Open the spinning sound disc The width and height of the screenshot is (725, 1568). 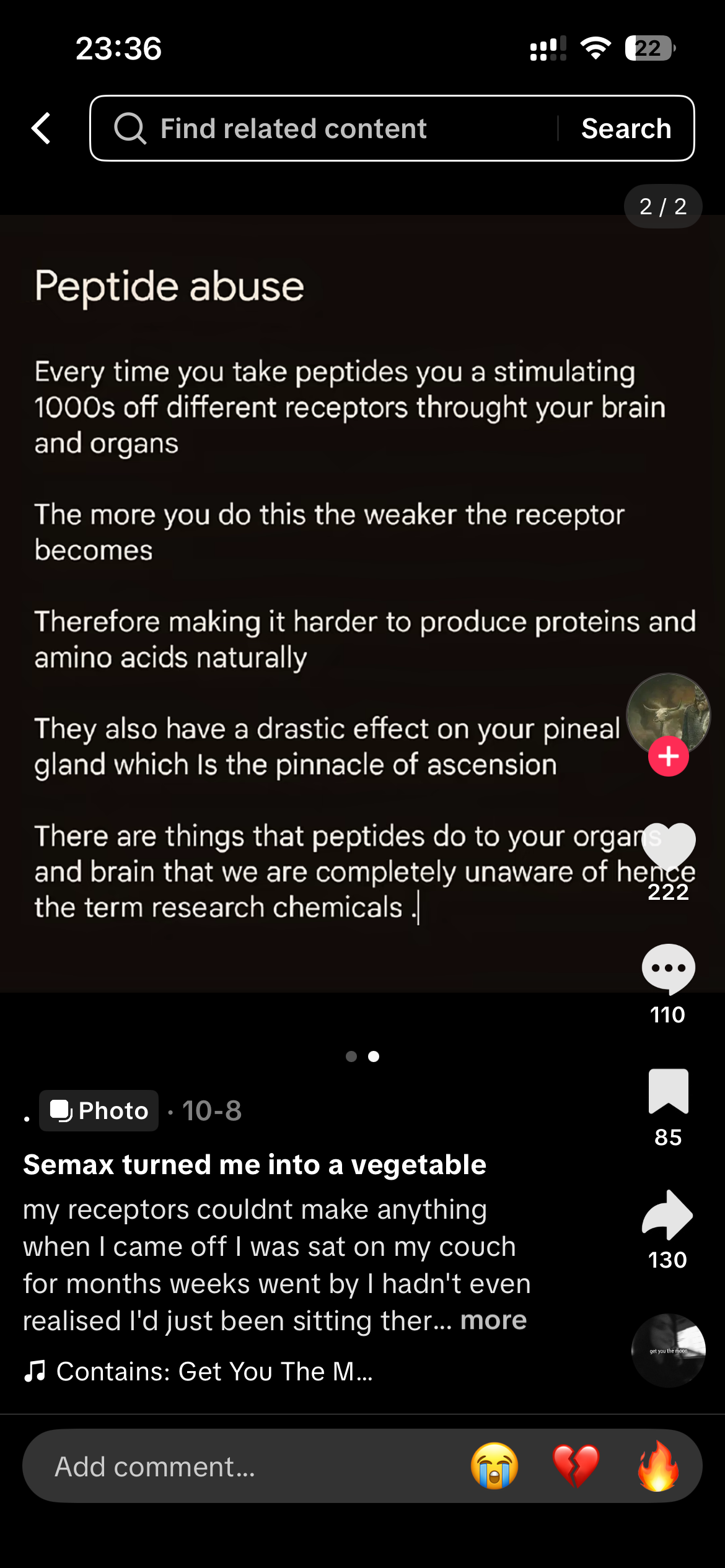click(668, 1351)
